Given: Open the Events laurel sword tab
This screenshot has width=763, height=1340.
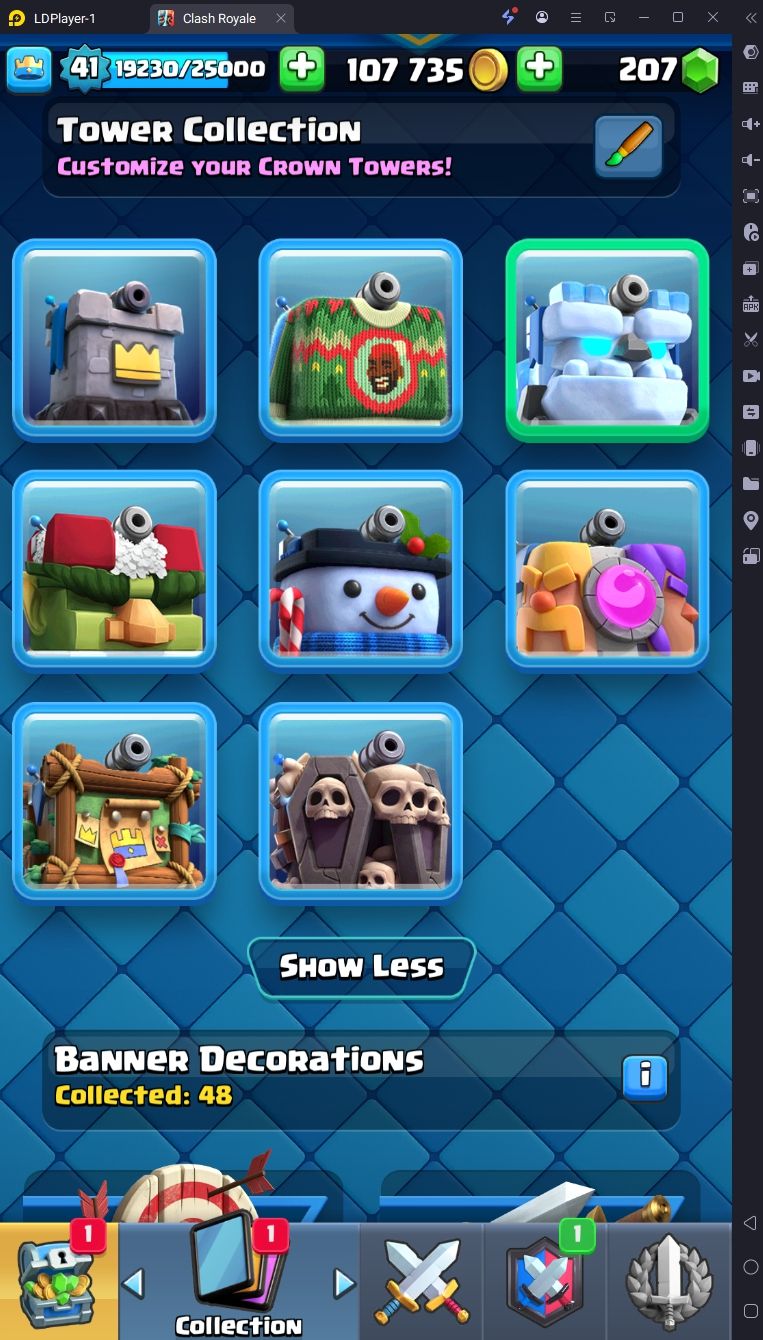Looking at the screenshot, I should coord(668,1282).
